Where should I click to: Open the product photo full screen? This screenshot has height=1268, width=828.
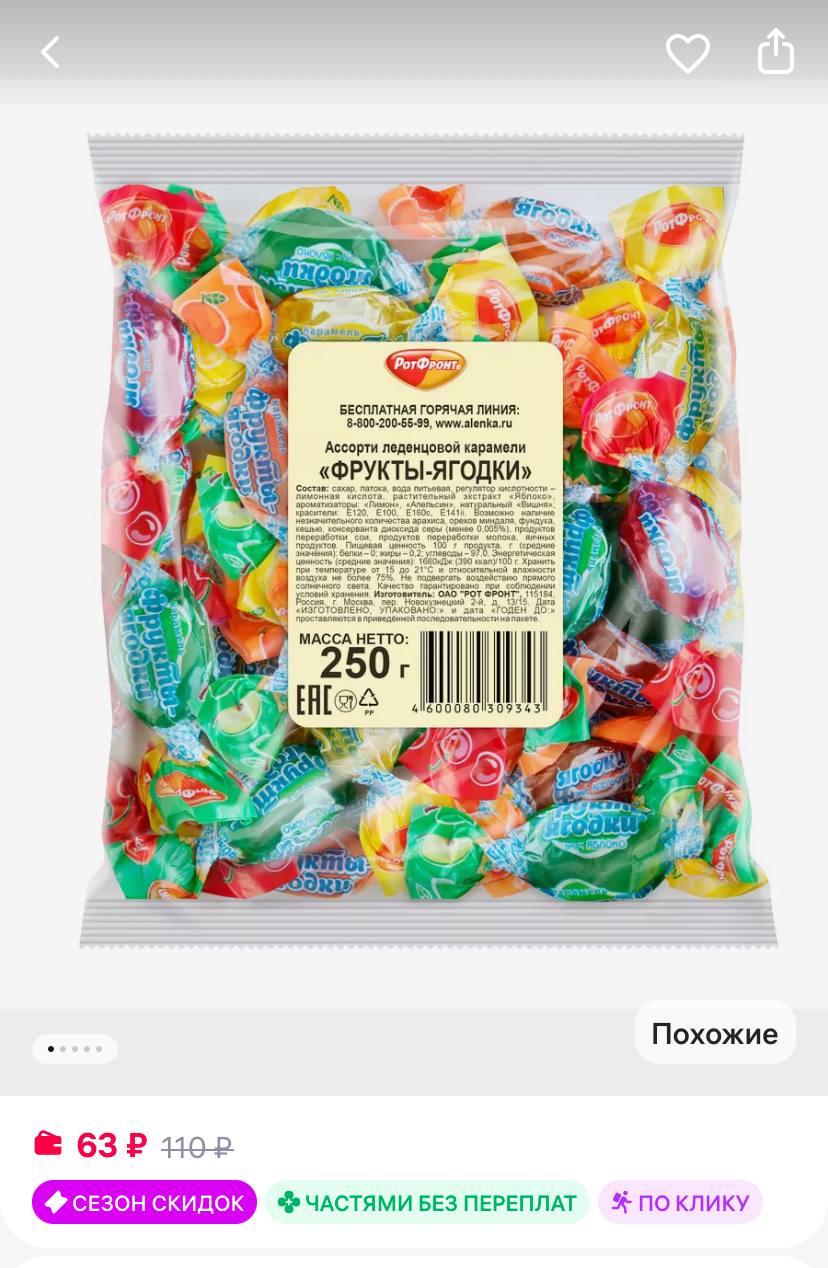pyautogui.click(x=414, y=540)
